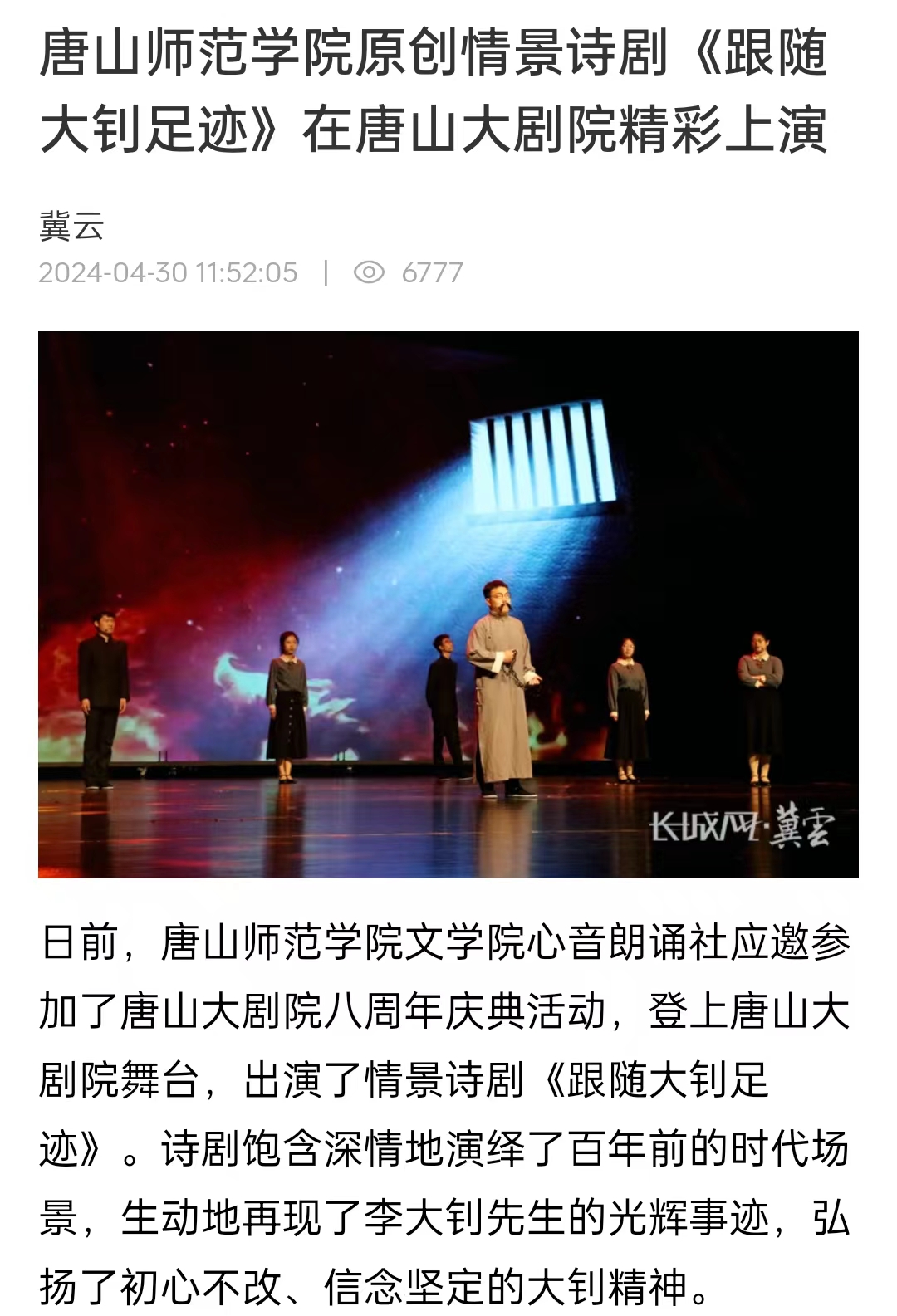Open the 冀云 source name under the headline
This screenshot has height=1316, width=897.
click(72, 227)
